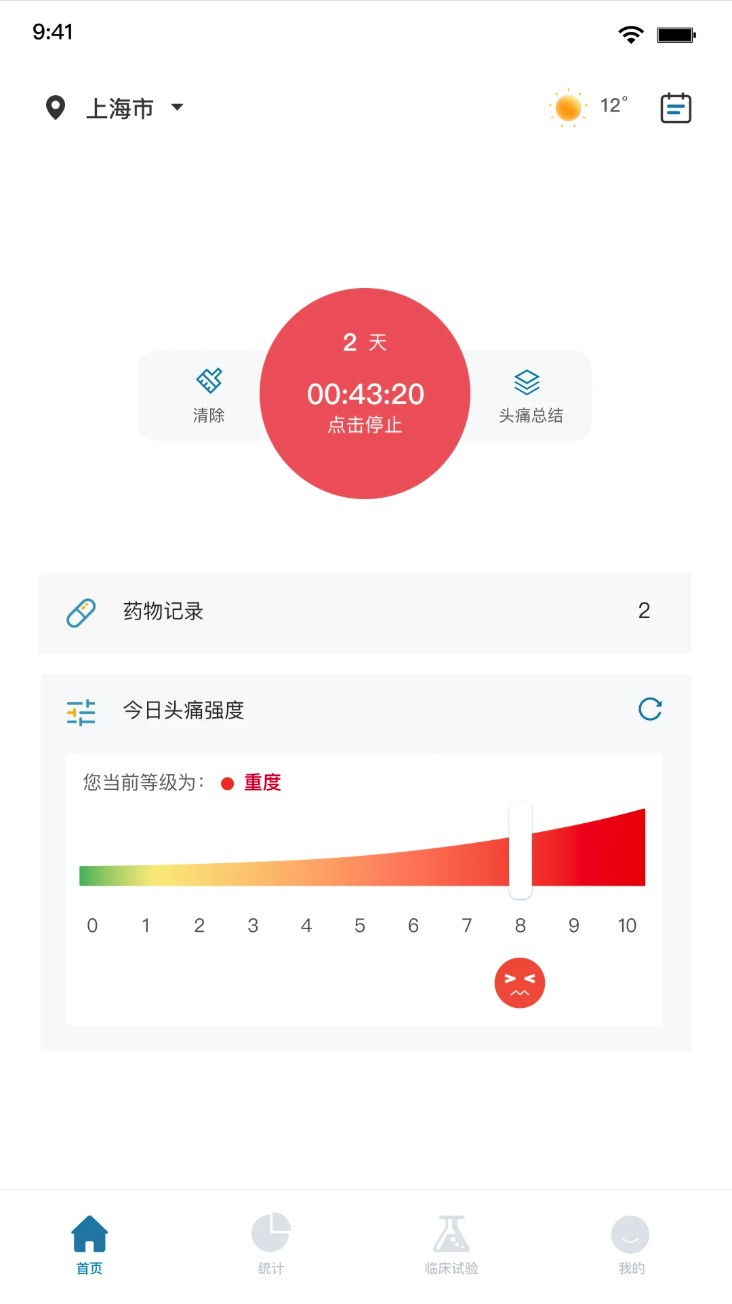
Task: Click the location pin icon before 上海市
Action: coord(56,108)
